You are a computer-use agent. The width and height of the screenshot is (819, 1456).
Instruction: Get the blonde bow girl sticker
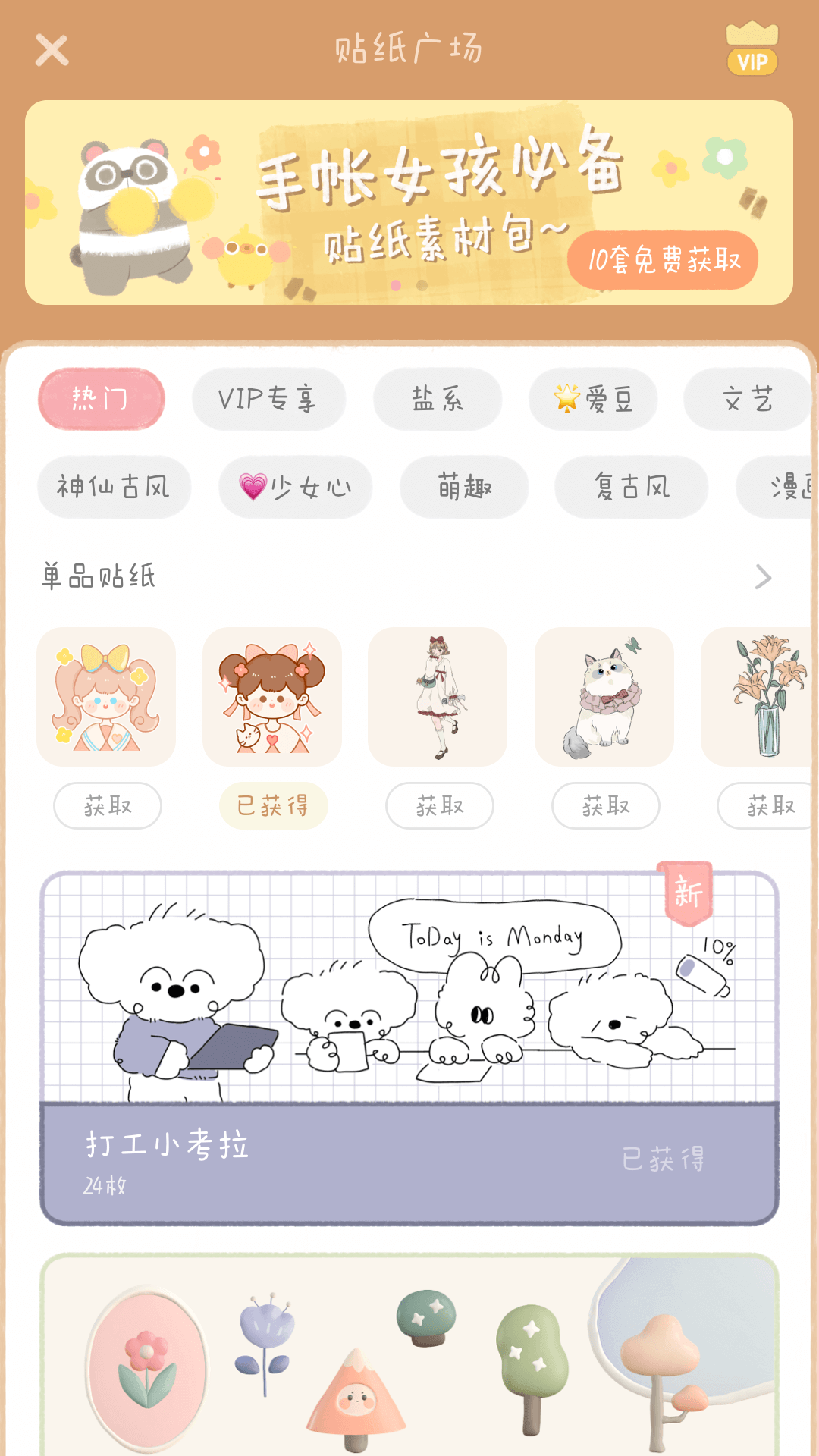[x=108, y=805]
